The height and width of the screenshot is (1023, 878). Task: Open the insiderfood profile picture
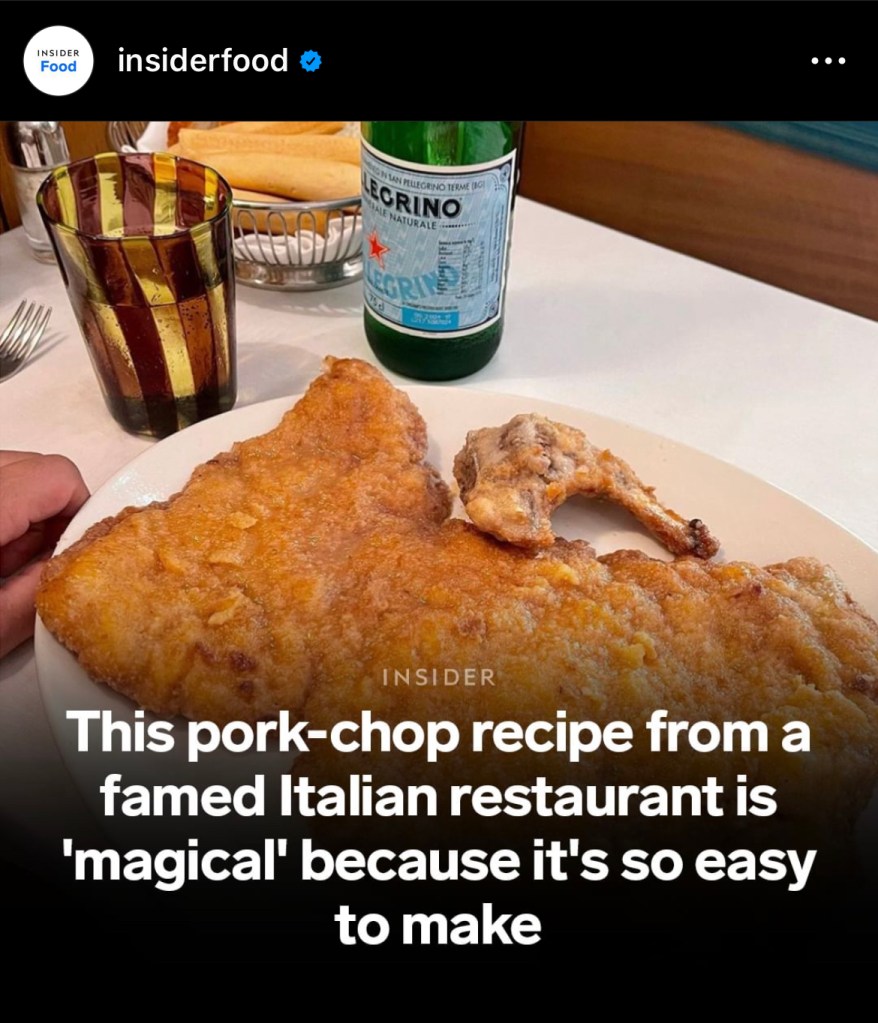coord(58,60)
